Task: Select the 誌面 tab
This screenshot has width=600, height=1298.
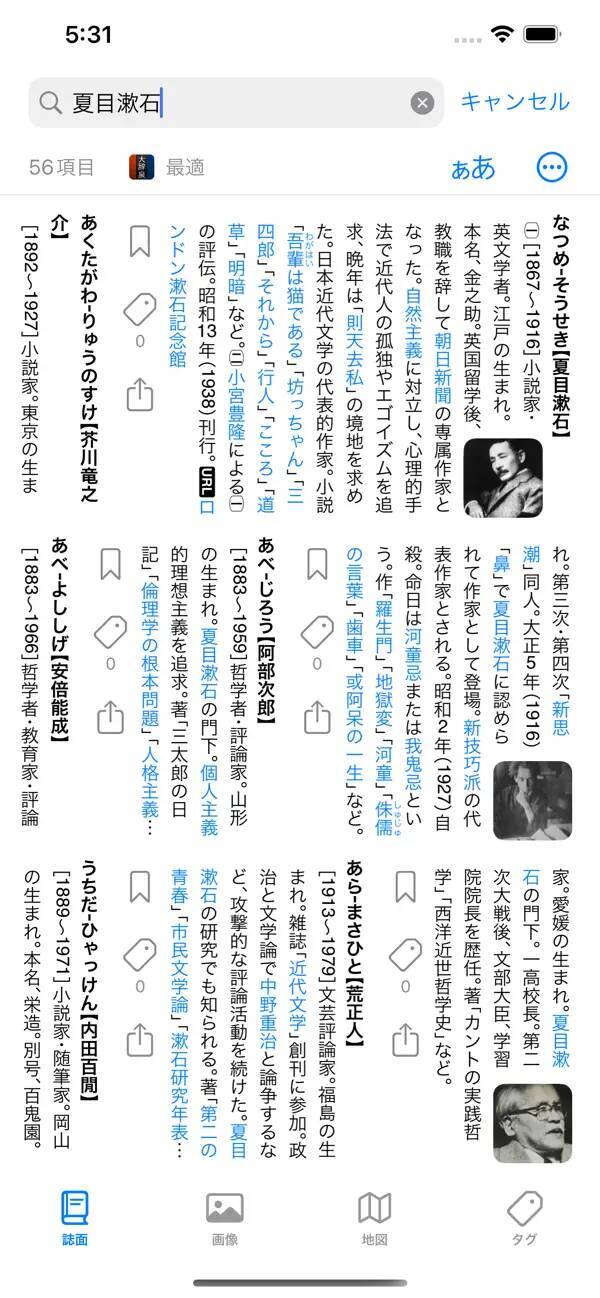Action: 75,1217
